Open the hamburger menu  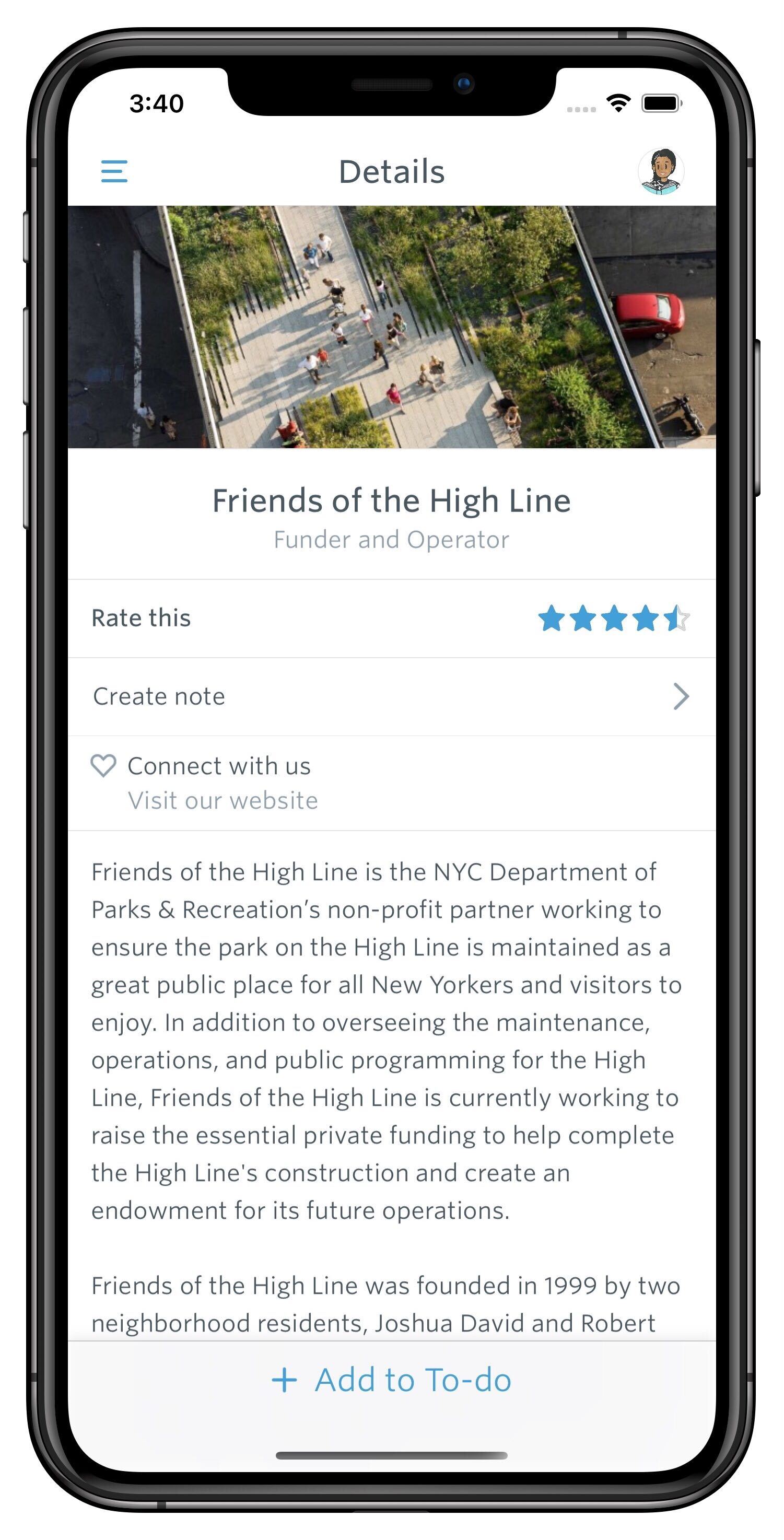tap(114, 171)
